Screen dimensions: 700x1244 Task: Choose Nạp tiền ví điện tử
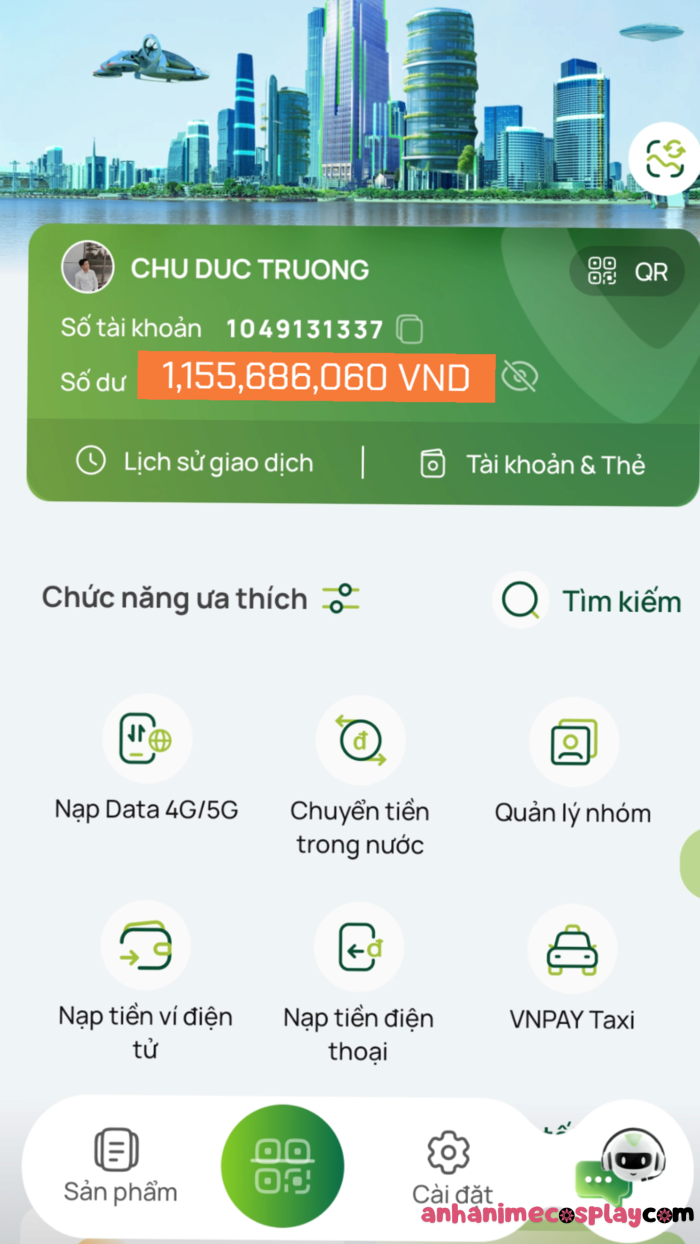pyautogui.click(x=146, y=946)
